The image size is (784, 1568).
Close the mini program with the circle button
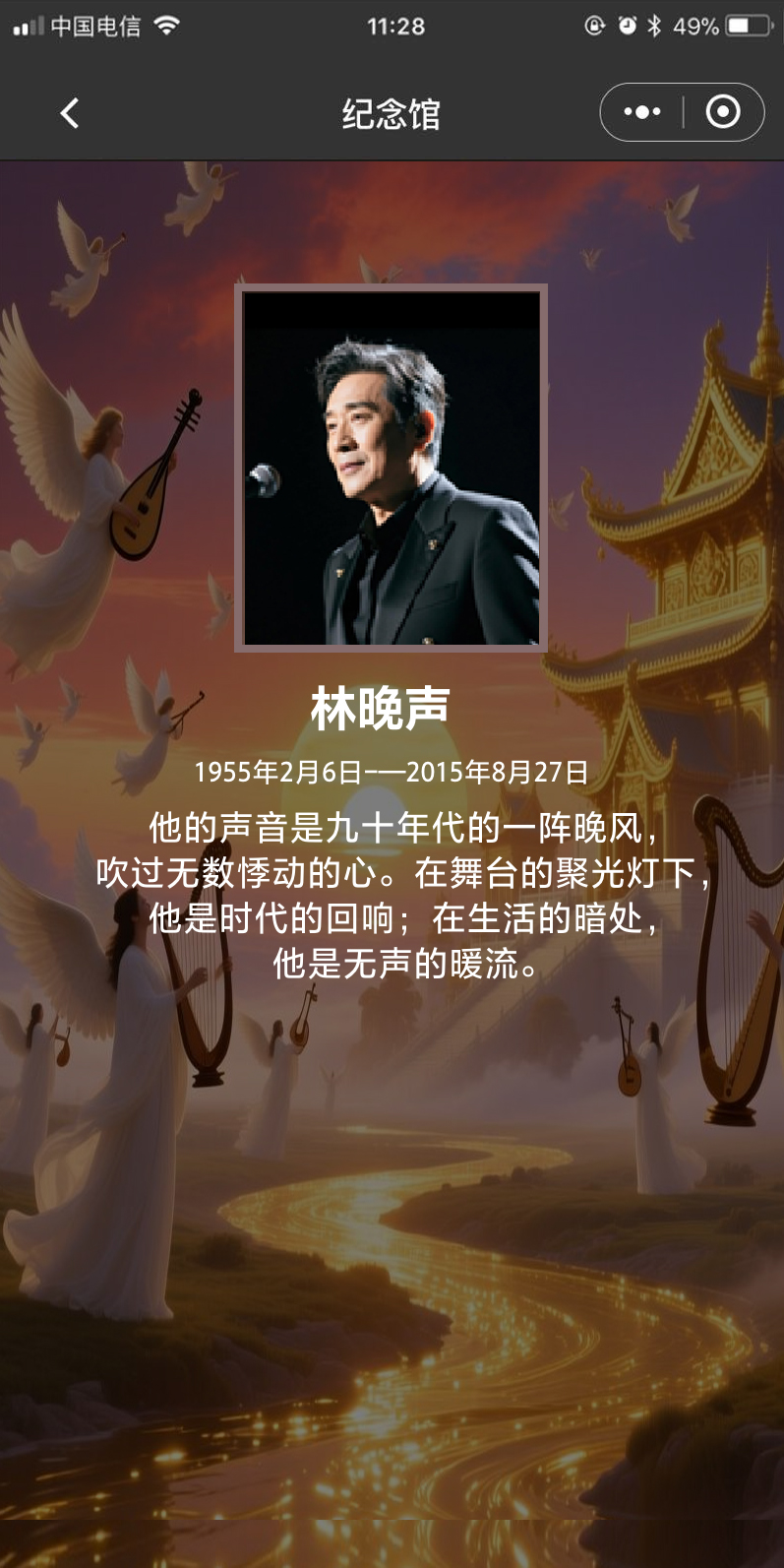pyautogui.click(x=723, y=112)
